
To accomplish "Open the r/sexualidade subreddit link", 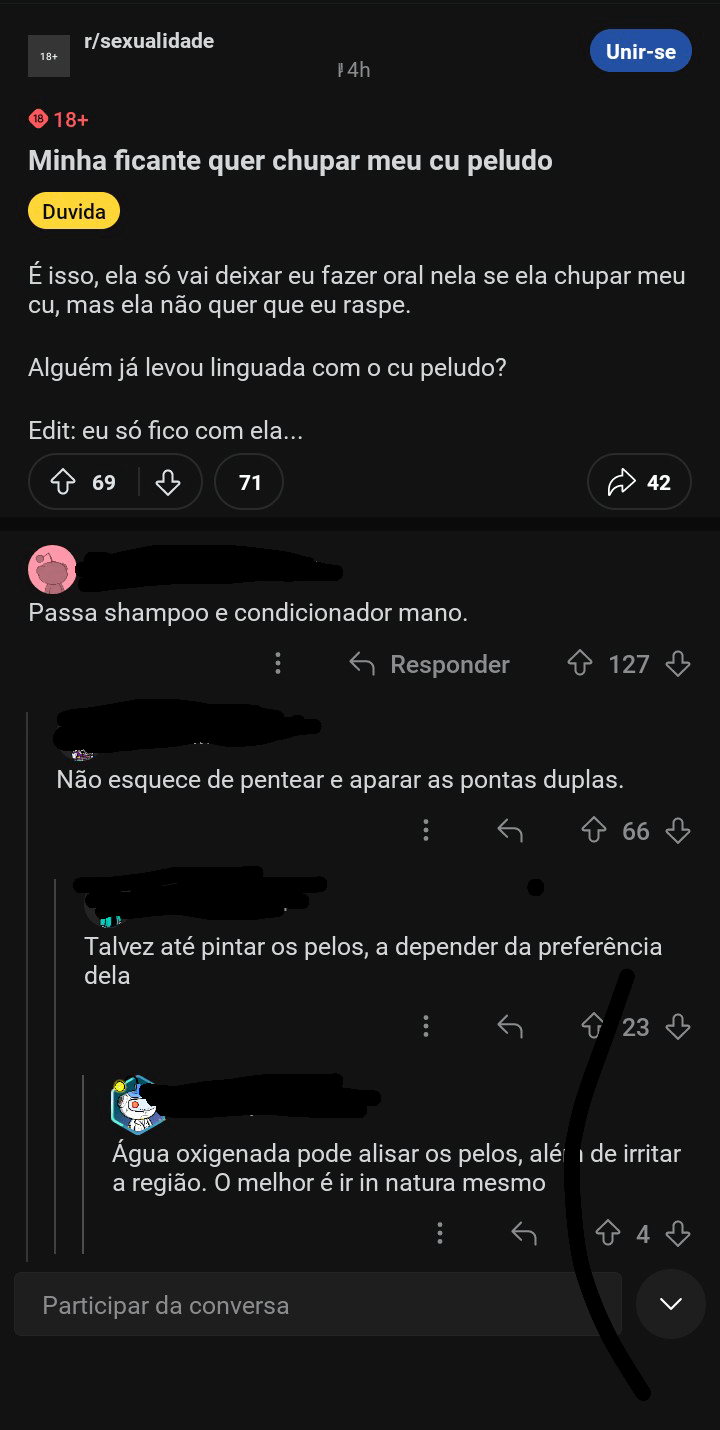I will click(x=149, y=41).
